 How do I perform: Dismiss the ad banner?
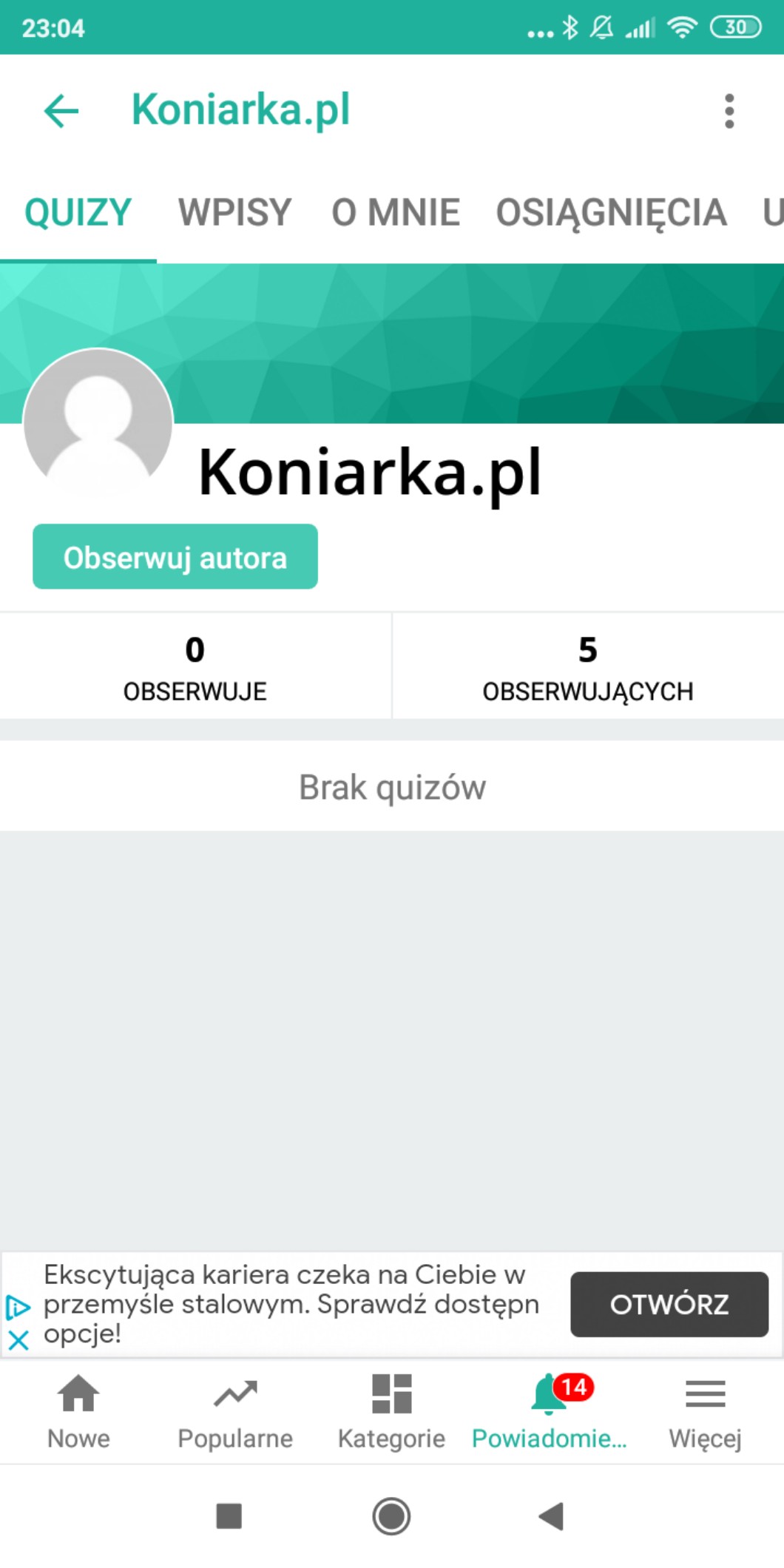[18, 1339]
